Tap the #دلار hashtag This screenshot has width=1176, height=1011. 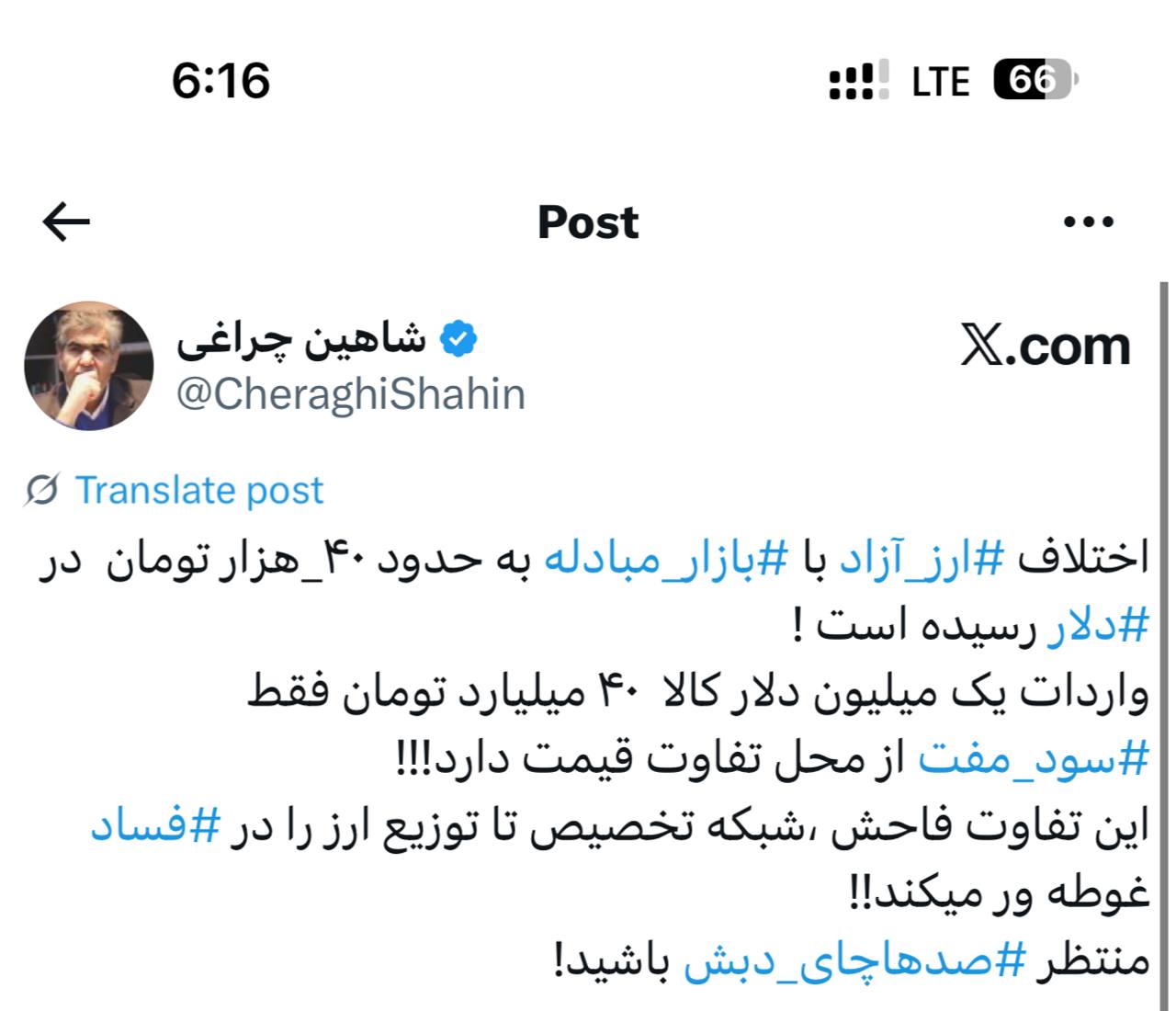coord(1099,627)
